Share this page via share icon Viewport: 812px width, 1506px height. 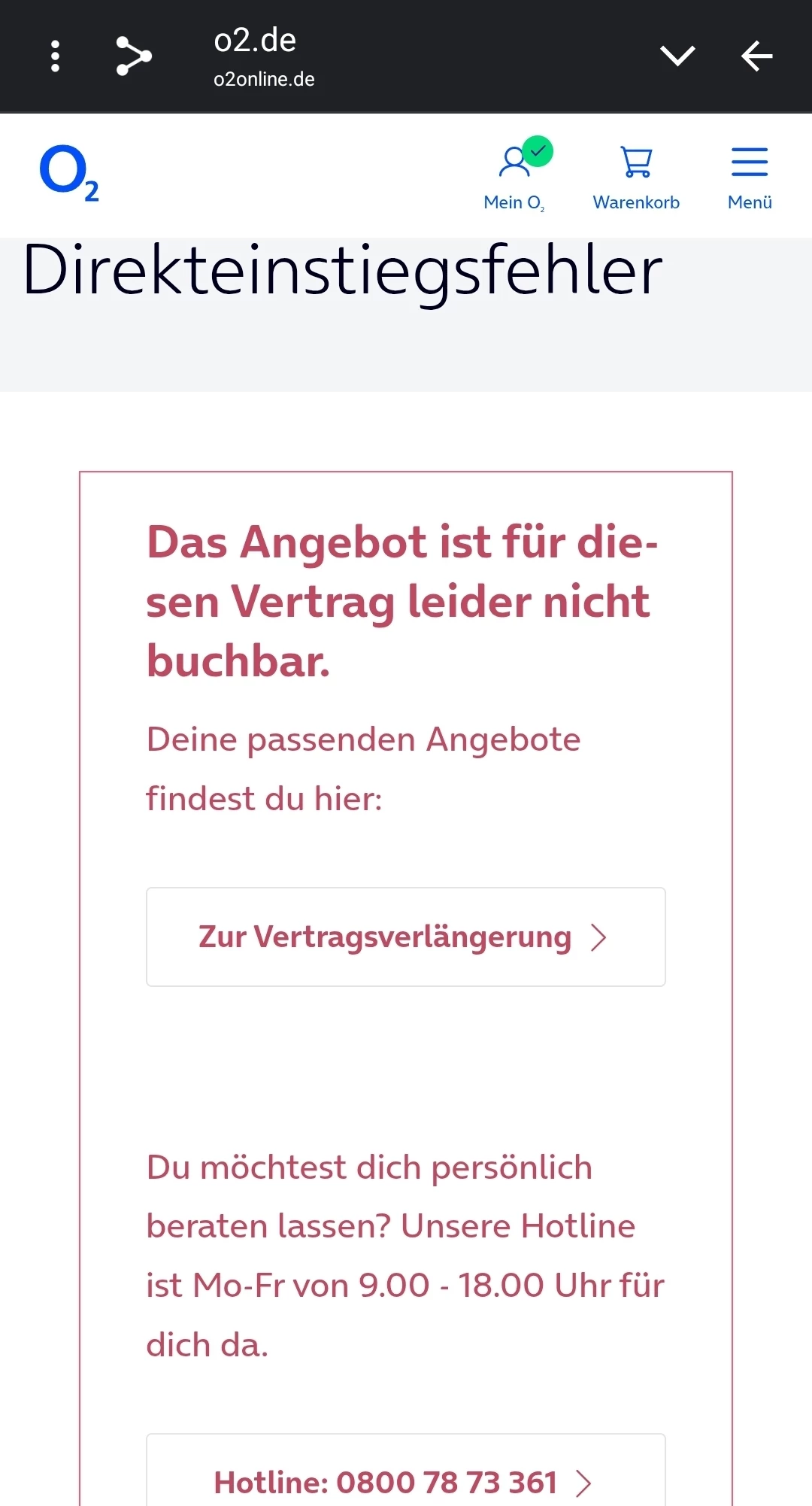(x=134, y=56)
